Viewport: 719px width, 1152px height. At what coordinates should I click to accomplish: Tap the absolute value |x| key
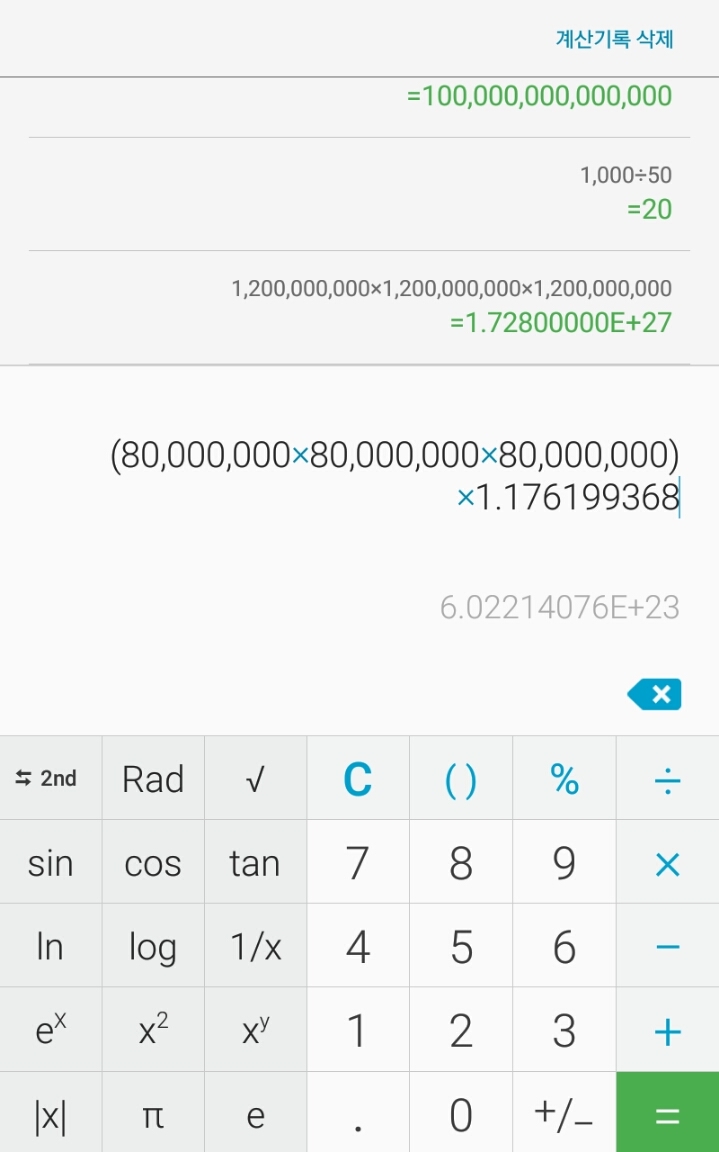pos(51,1113)
